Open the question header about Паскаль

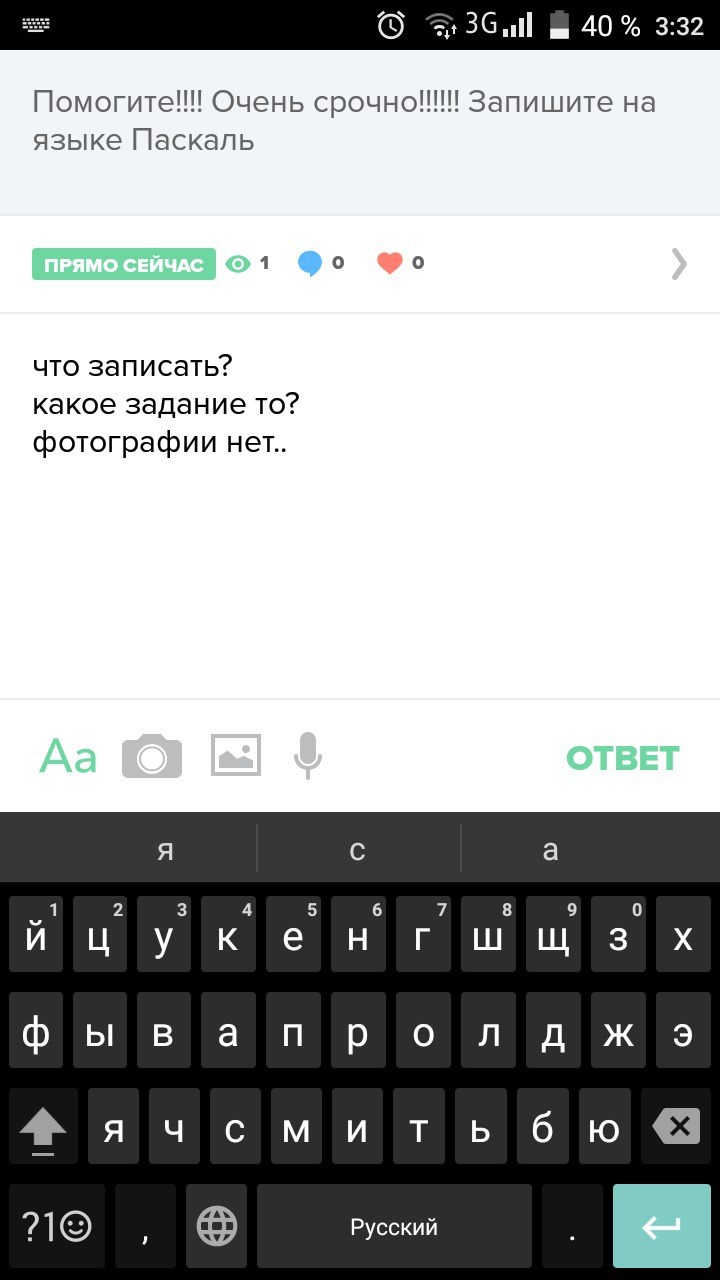tap(345, 121)
